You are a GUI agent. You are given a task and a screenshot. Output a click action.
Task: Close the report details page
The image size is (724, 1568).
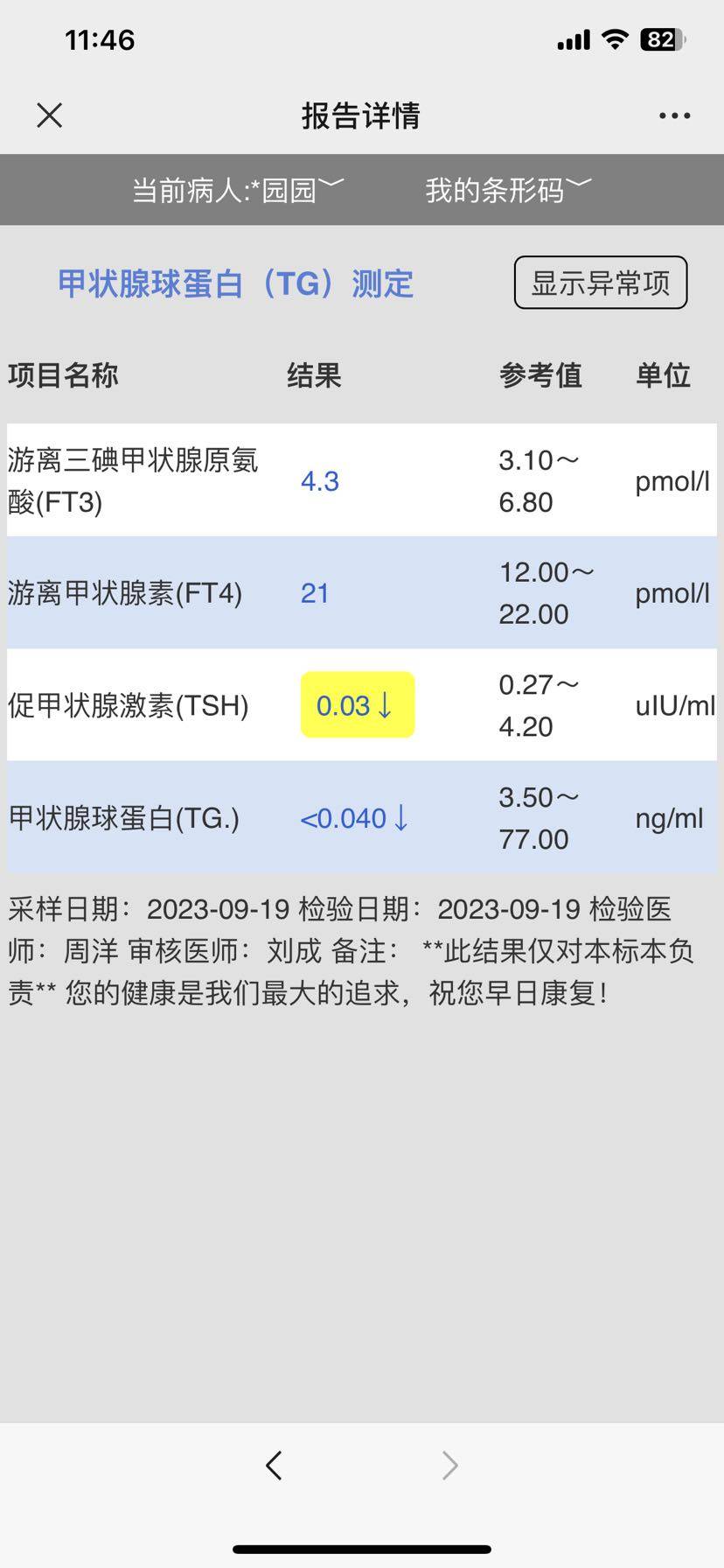[50, 115]
